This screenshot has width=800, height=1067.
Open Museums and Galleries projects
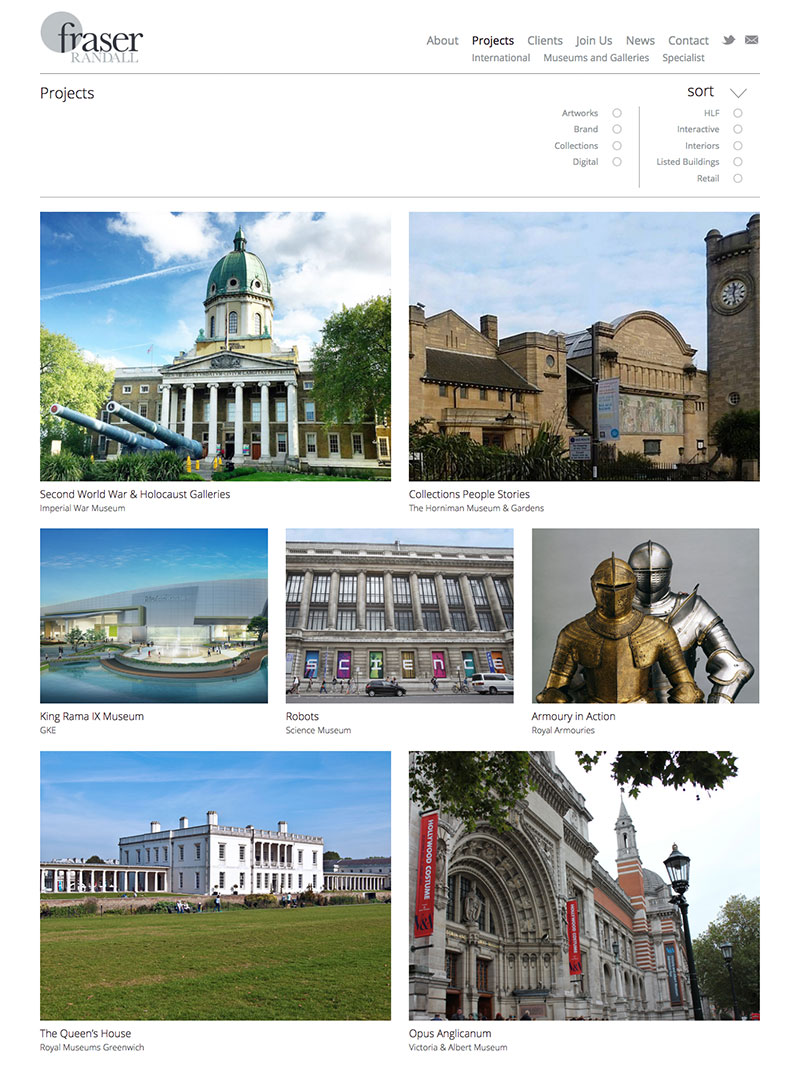[x=596, y=58]
